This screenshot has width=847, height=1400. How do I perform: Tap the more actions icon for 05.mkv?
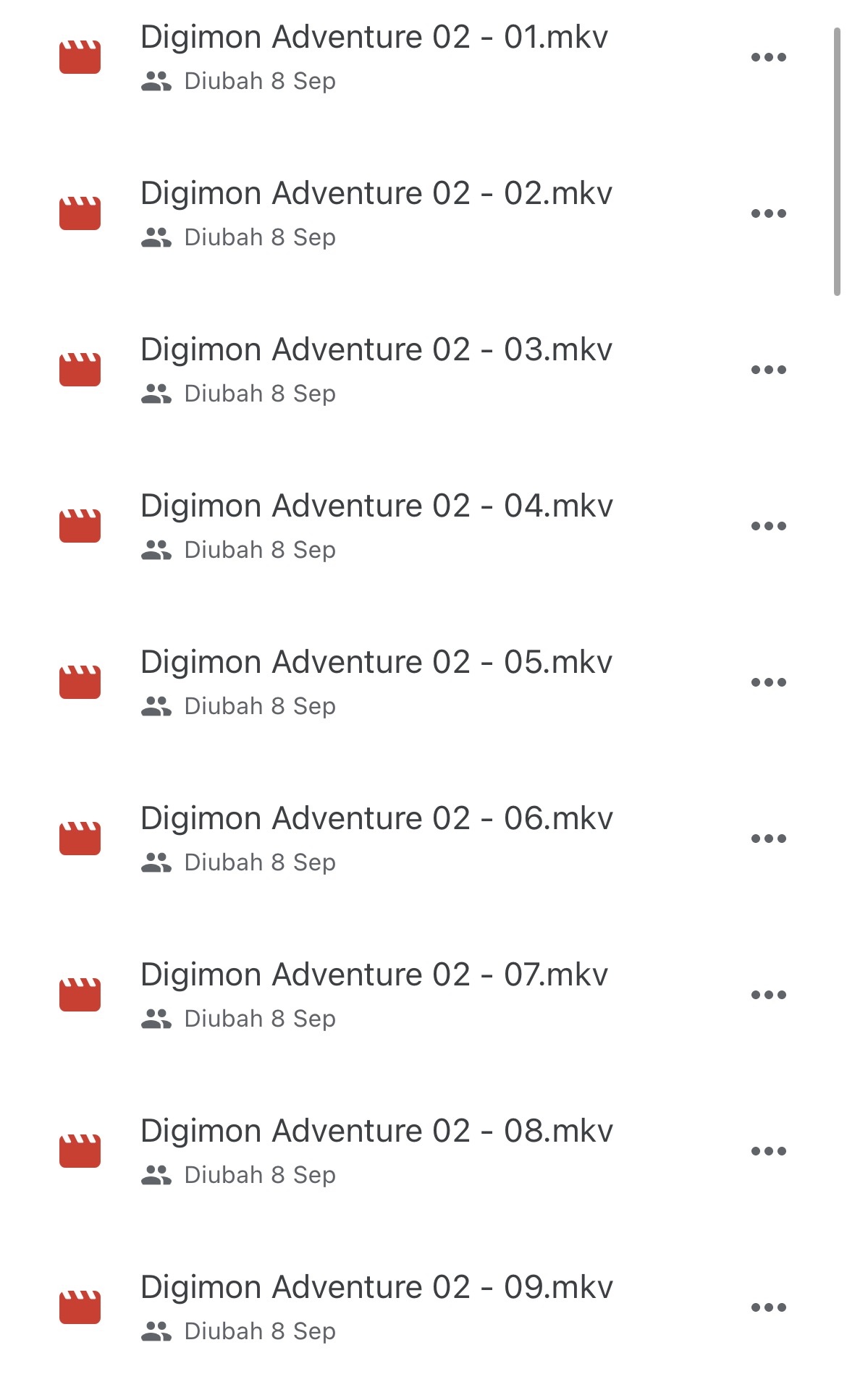(x=768, y=682)
